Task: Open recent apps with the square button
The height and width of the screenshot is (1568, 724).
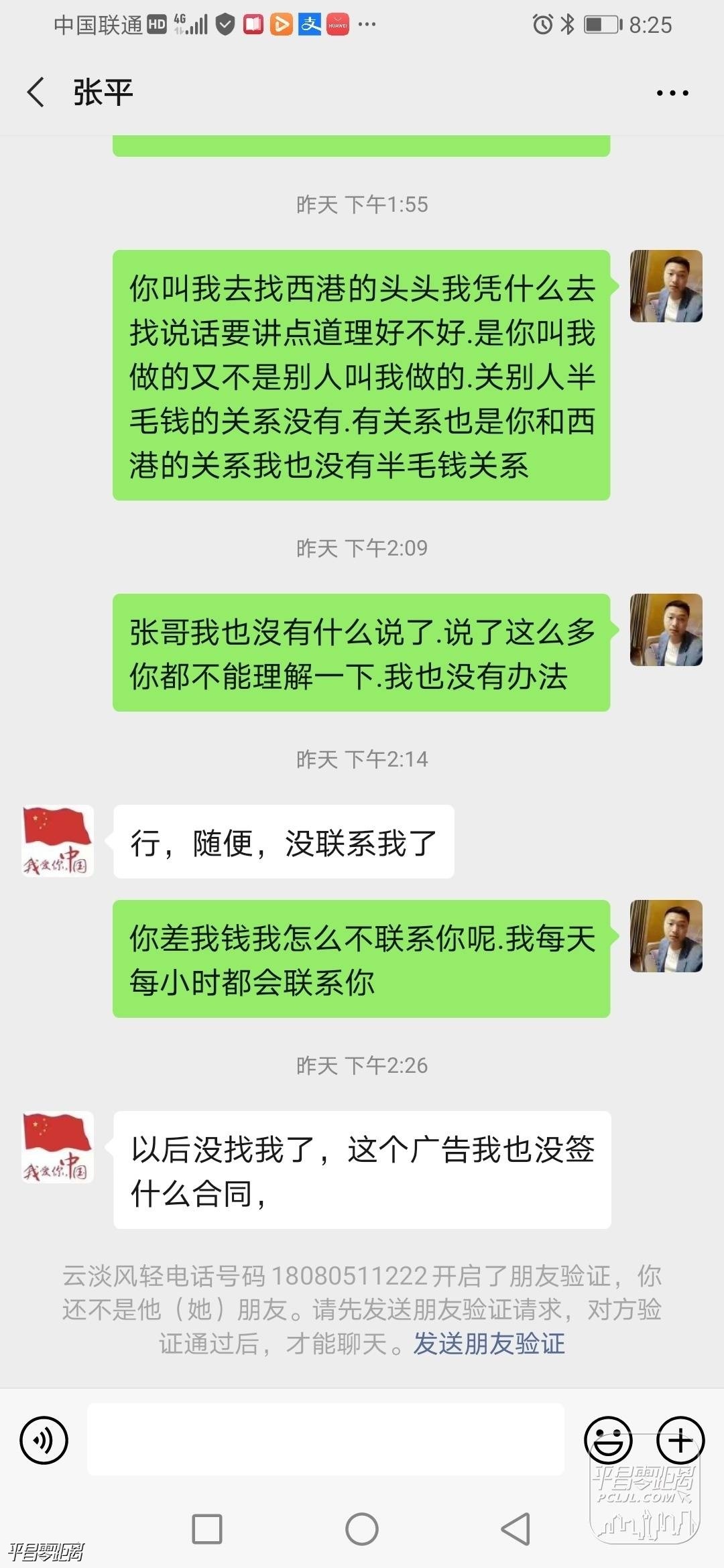Action: 207,1529
